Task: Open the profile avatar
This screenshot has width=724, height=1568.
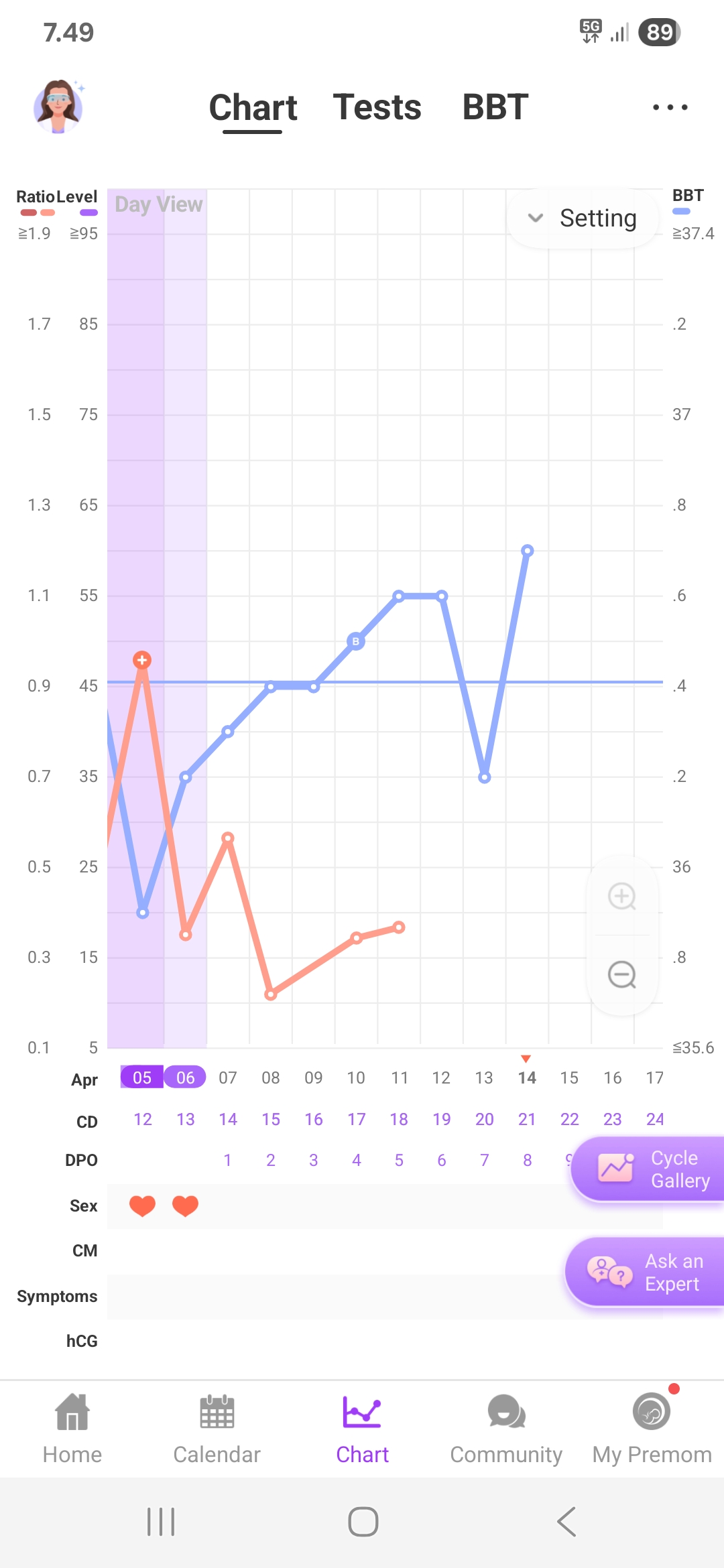Action: [58, 106]
